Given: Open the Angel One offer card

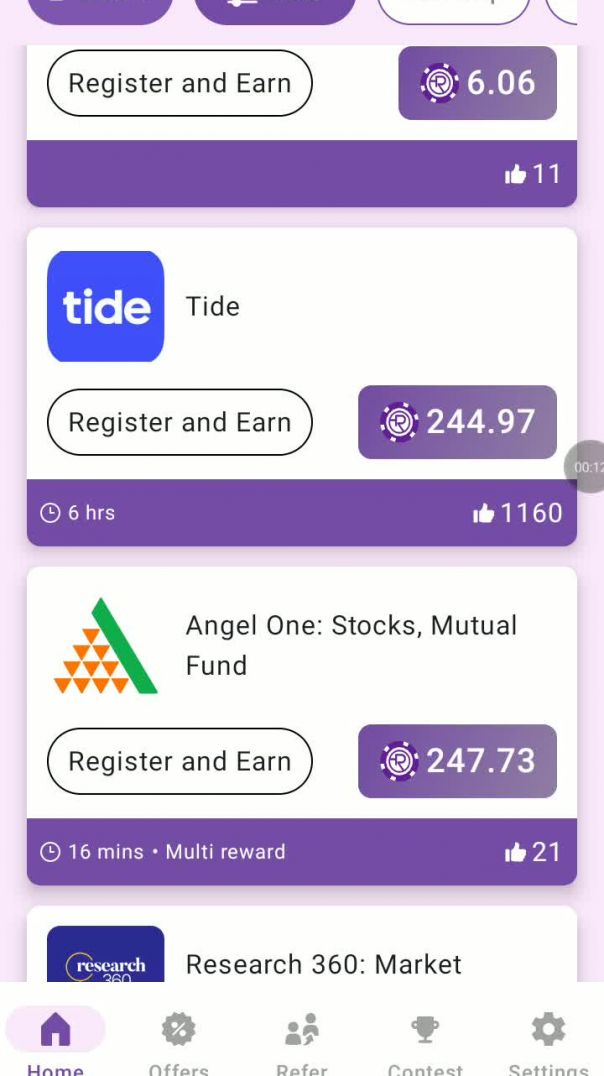Looking at the screenshot, I should point(300,646).
